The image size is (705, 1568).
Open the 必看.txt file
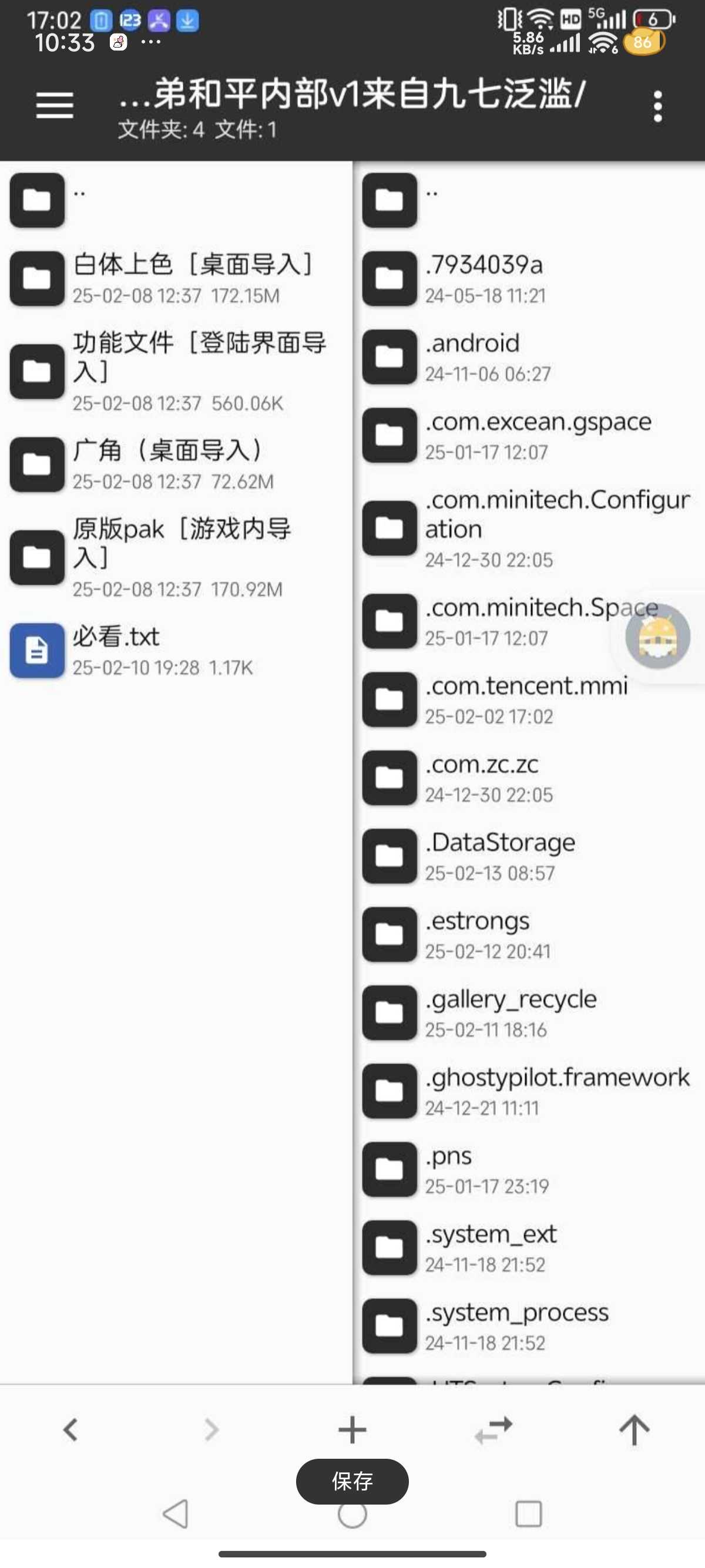176,651
